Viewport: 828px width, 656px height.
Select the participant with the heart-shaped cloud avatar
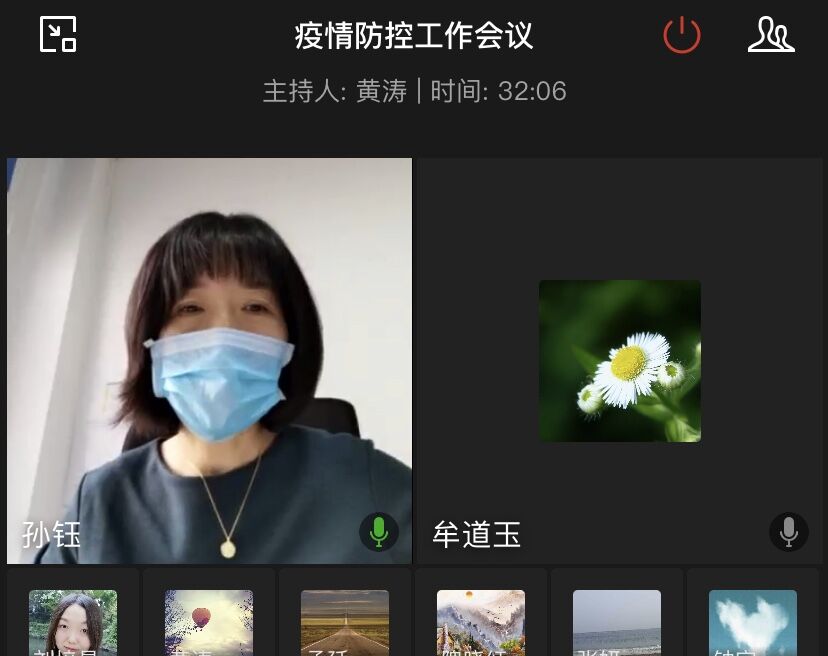(753, 622)
